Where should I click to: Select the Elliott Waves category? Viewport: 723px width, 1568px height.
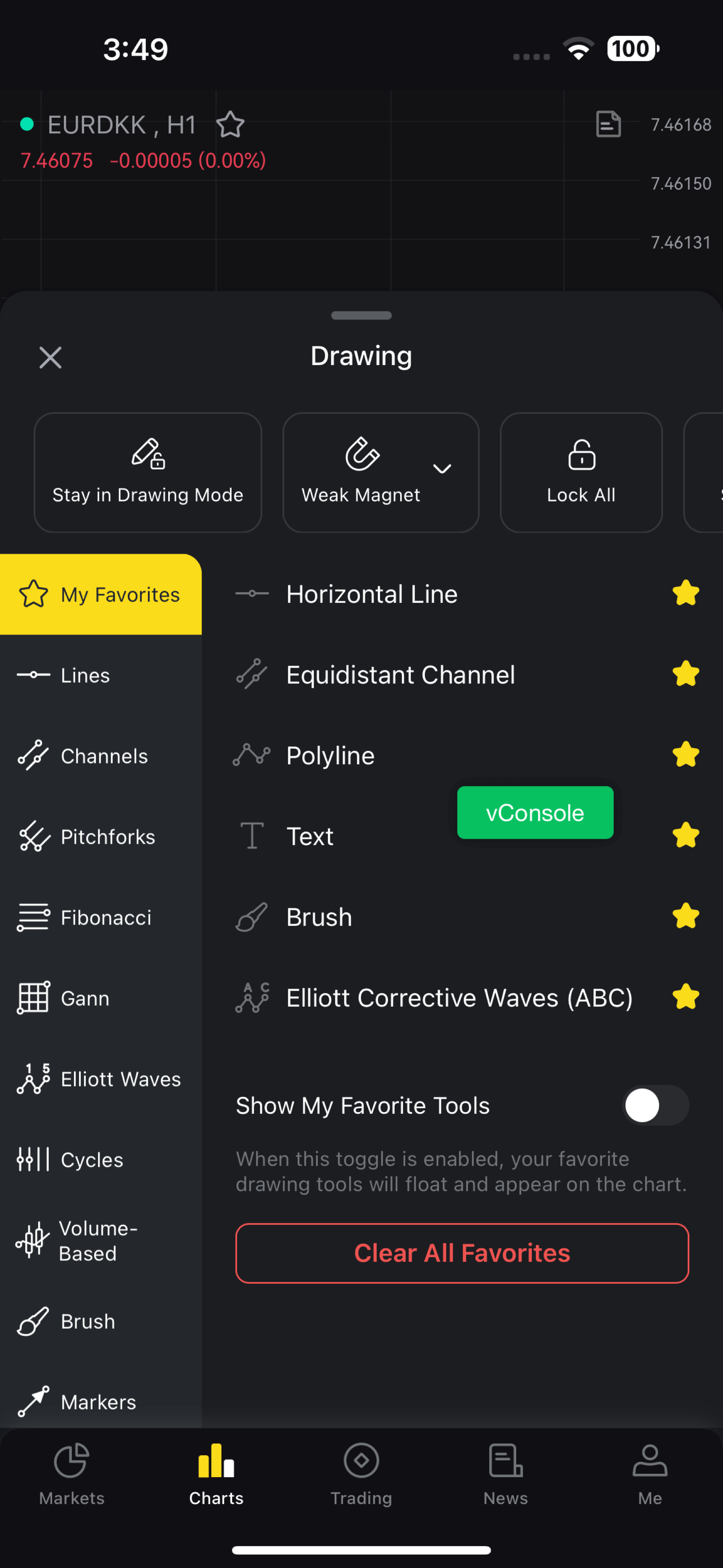point(120,1079)
